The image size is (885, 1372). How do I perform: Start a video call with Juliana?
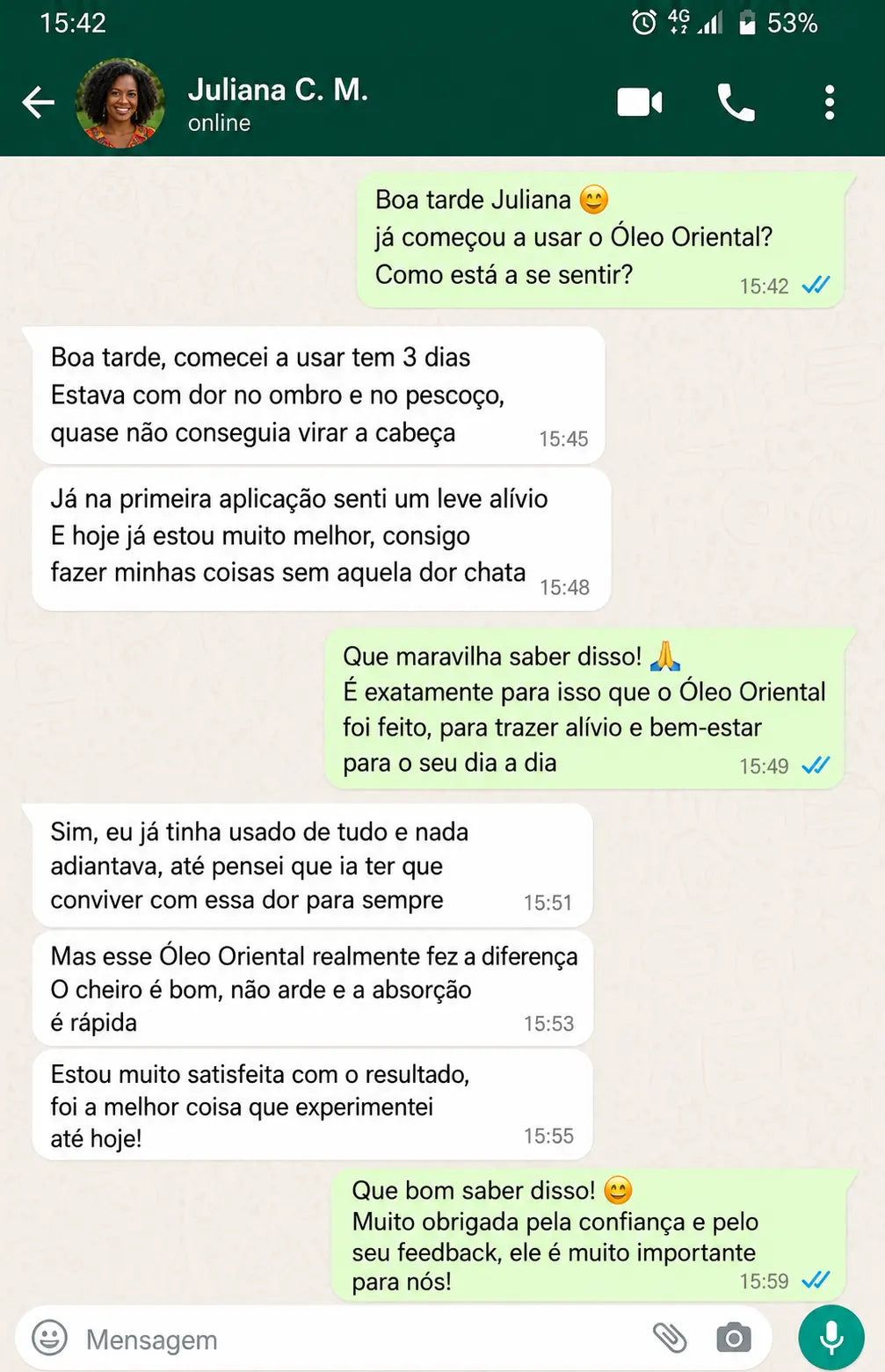tap(640, 103)
